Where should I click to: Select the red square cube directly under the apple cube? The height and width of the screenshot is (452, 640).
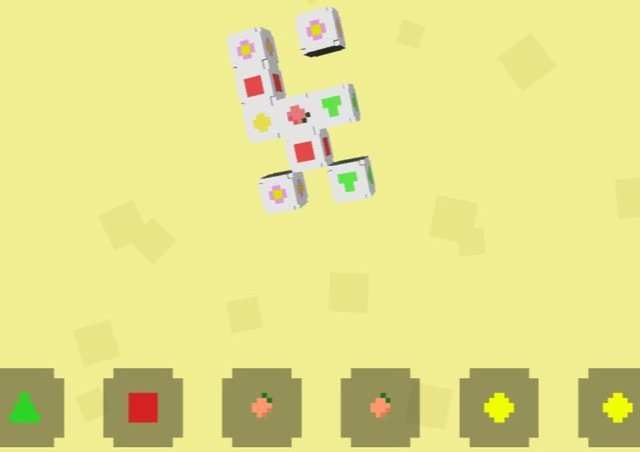click(x=307, y=151)
